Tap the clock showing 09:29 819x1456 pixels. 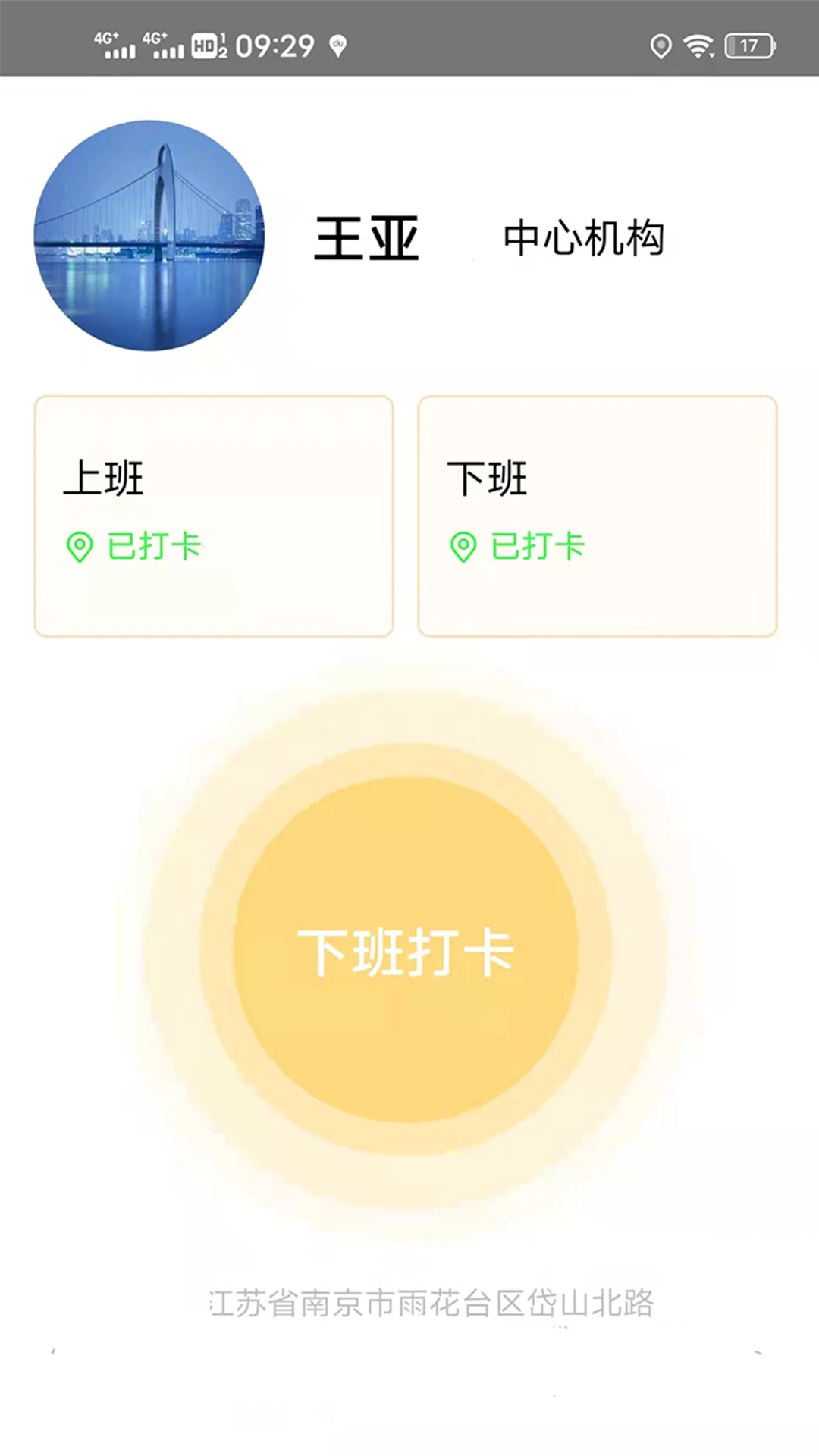coord(269,44)
